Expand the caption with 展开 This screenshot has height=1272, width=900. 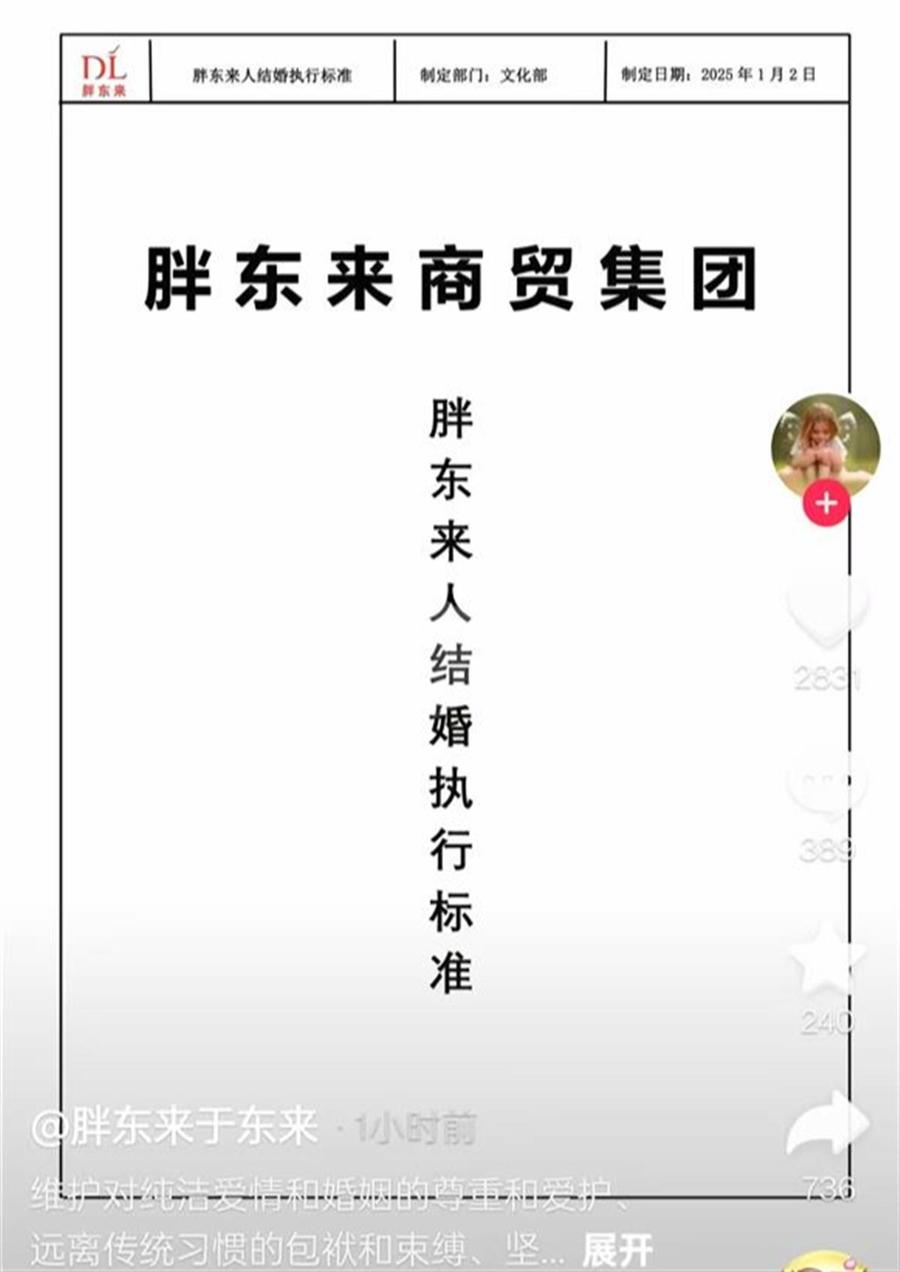(617, 1248)
